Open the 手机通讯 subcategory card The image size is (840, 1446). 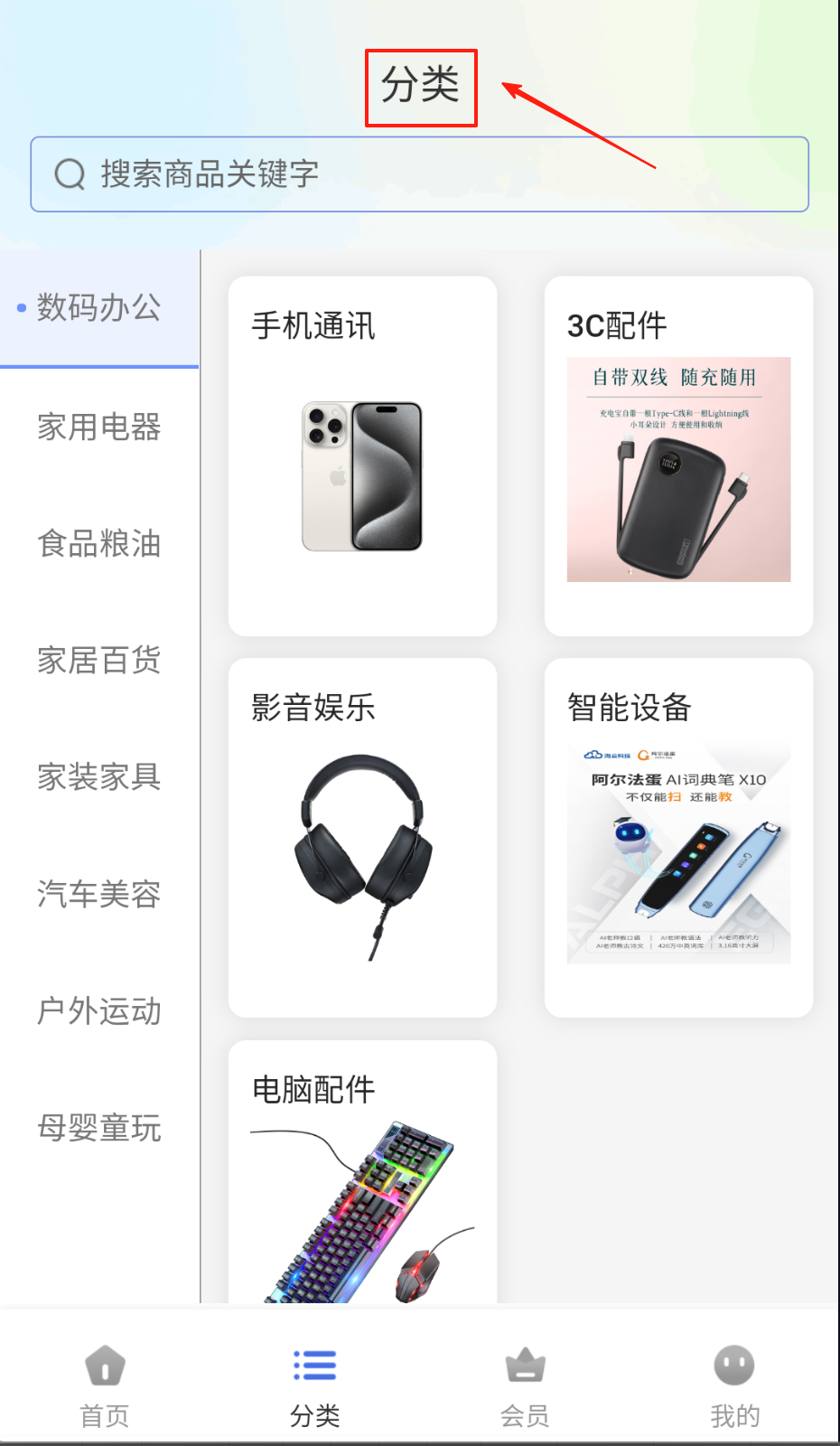[362, 455]
